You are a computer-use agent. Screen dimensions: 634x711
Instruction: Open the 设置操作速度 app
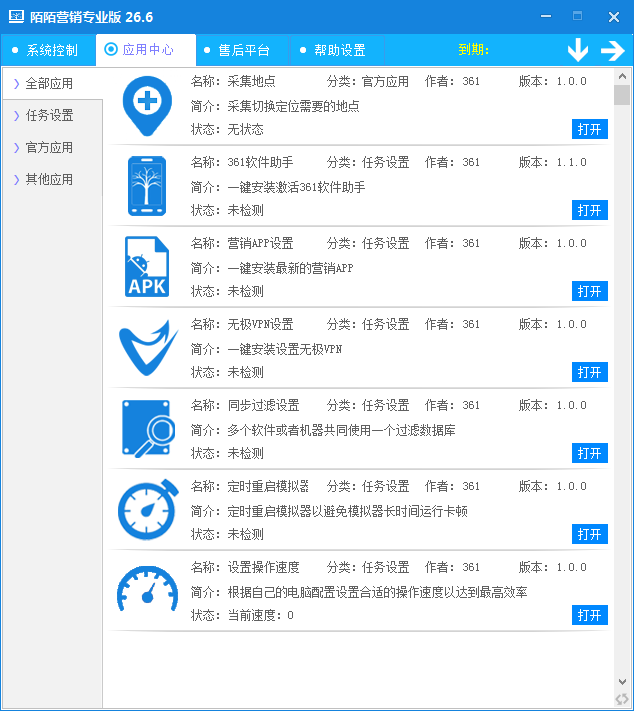tap(590, 615)
